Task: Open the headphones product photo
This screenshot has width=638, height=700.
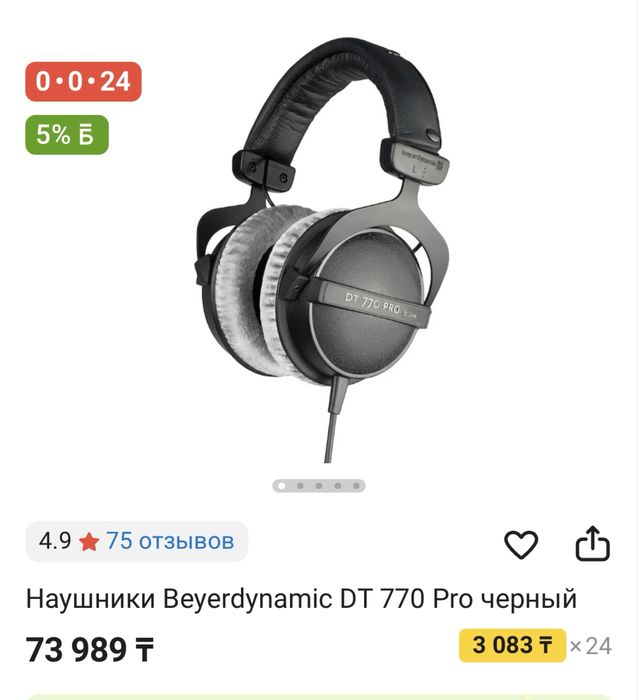Action: click(320, 250)
